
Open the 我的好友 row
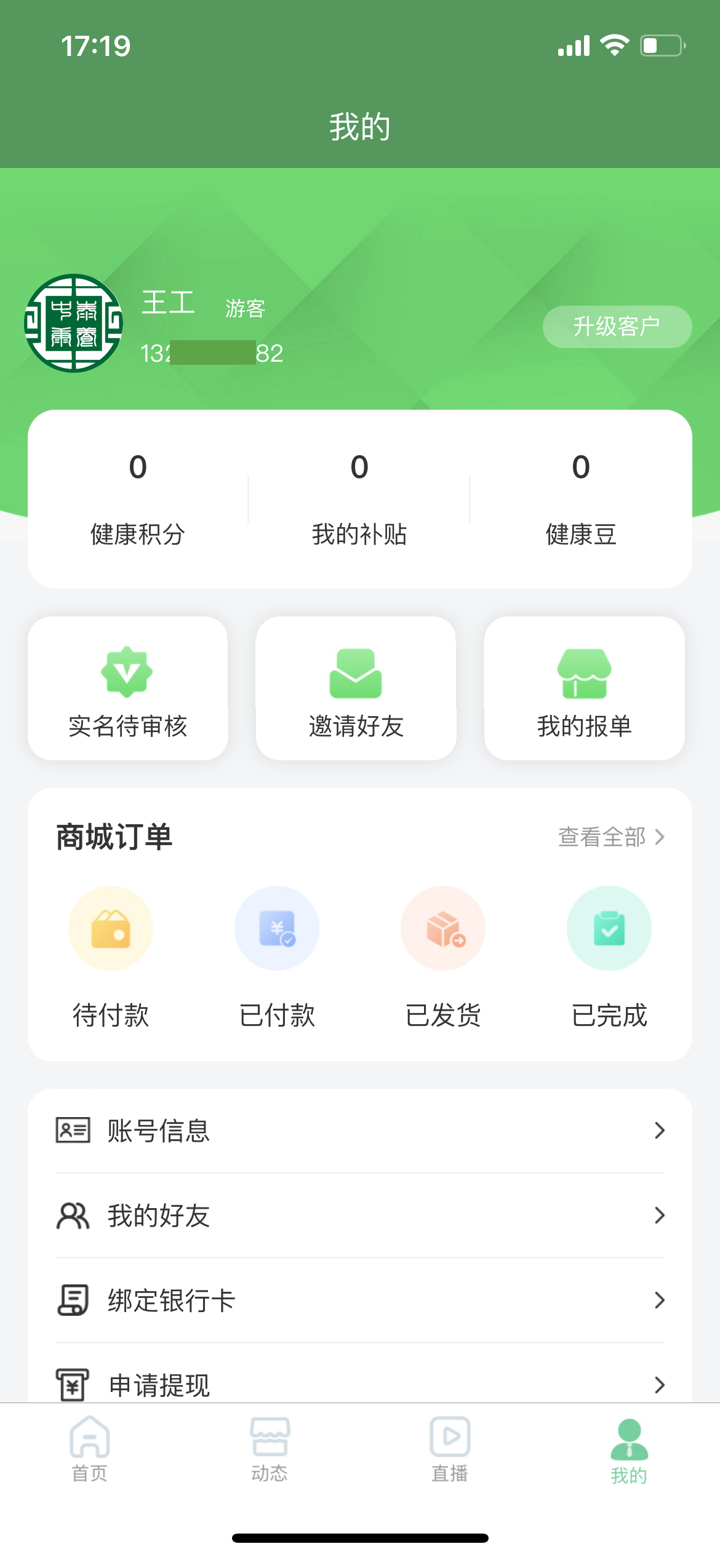[x=360, y=1216]
